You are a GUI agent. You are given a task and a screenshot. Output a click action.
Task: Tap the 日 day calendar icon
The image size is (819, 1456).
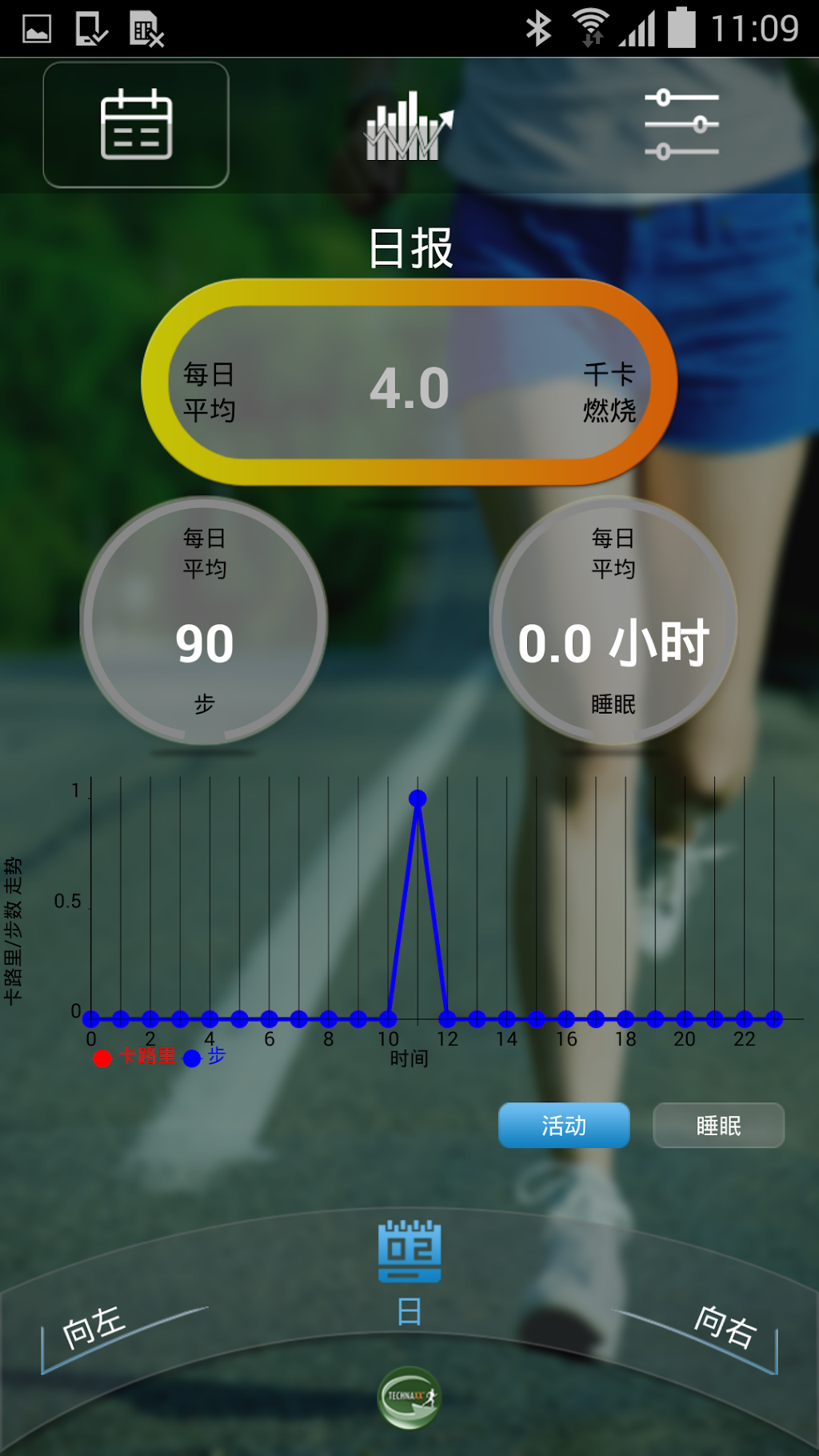[x=409, y=1252]
